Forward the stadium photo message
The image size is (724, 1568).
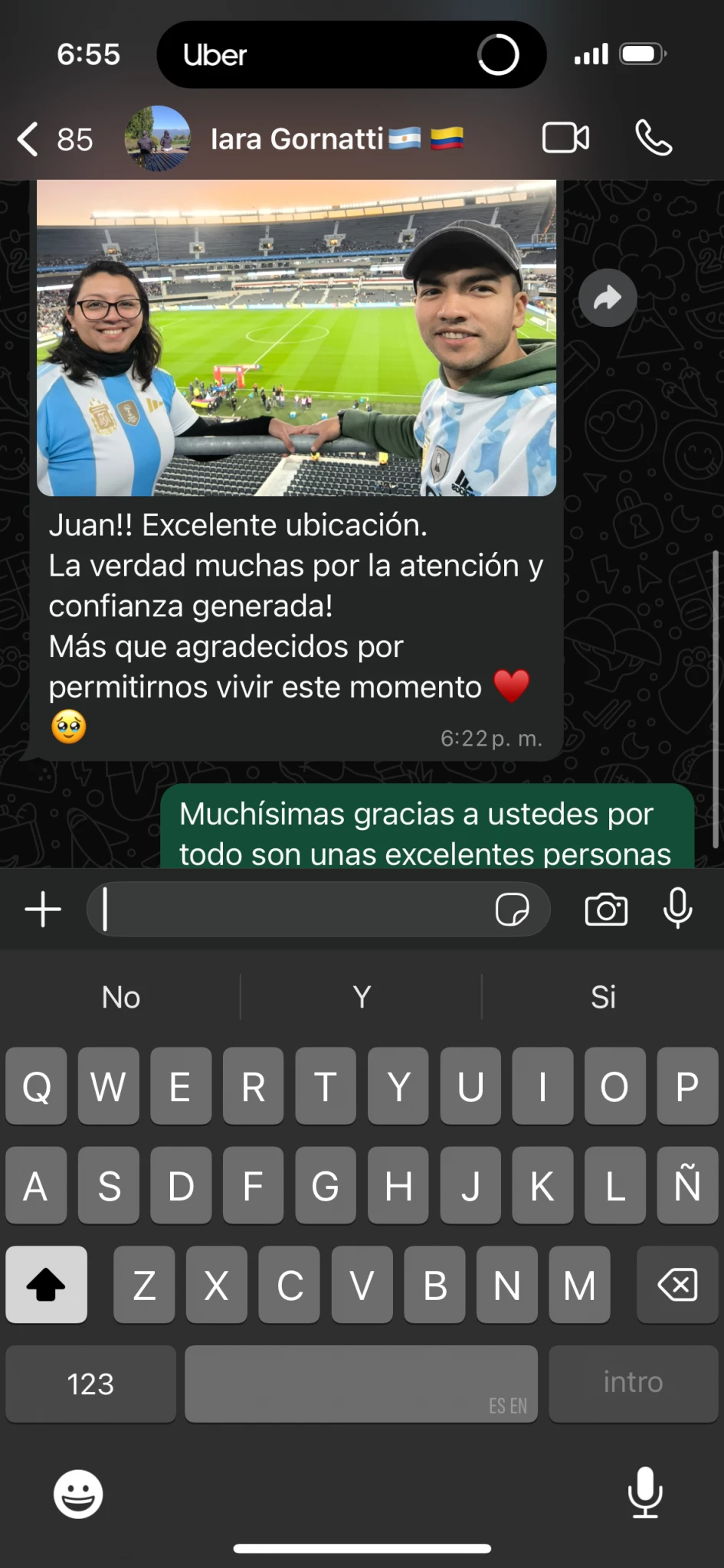coord(608,298)
